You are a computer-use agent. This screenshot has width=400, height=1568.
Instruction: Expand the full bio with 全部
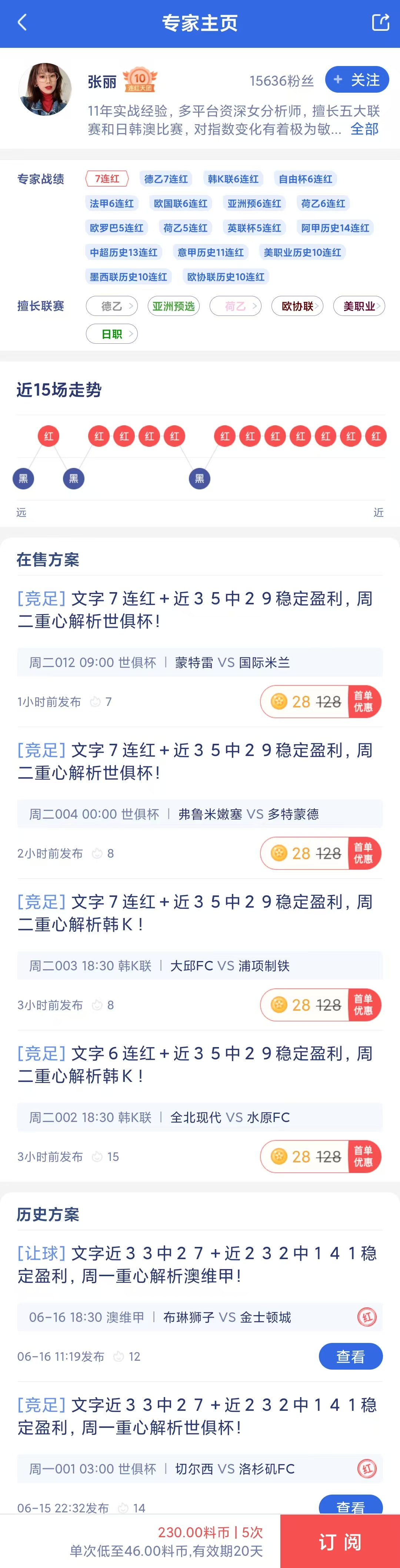tap(364, 129)
